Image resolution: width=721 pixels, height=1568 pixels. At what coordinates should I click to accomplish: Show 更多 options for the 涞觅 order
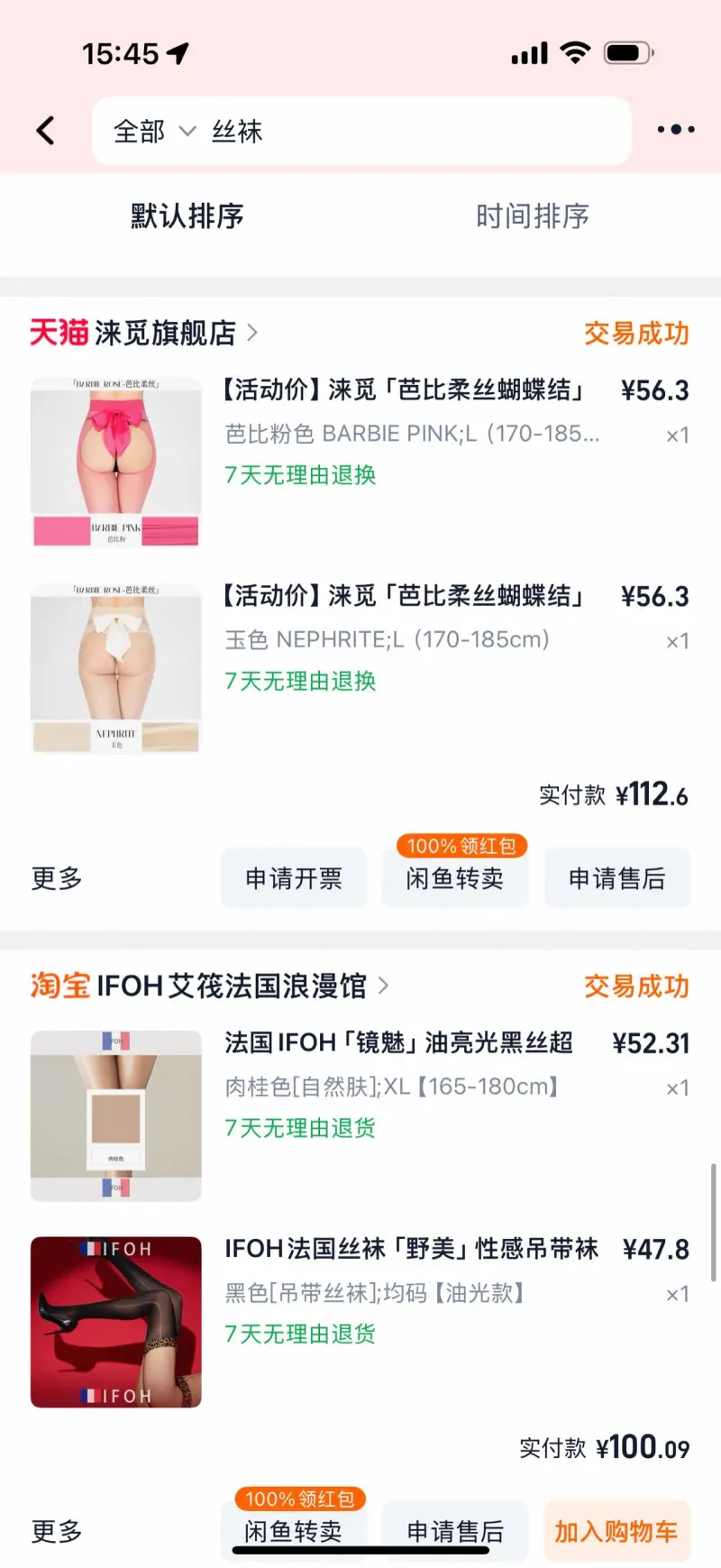(57, 878)
